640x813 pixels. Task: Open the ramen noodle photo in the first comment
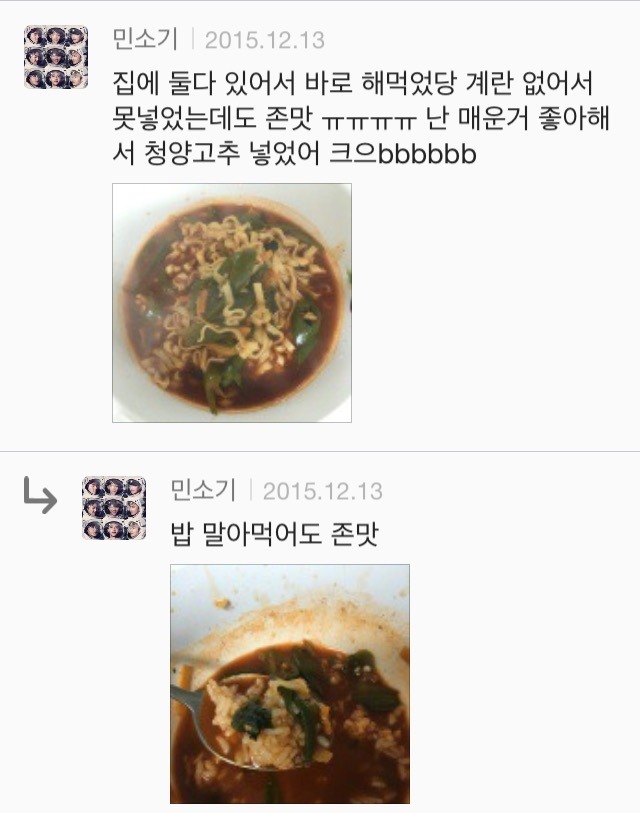click(231, 302)
